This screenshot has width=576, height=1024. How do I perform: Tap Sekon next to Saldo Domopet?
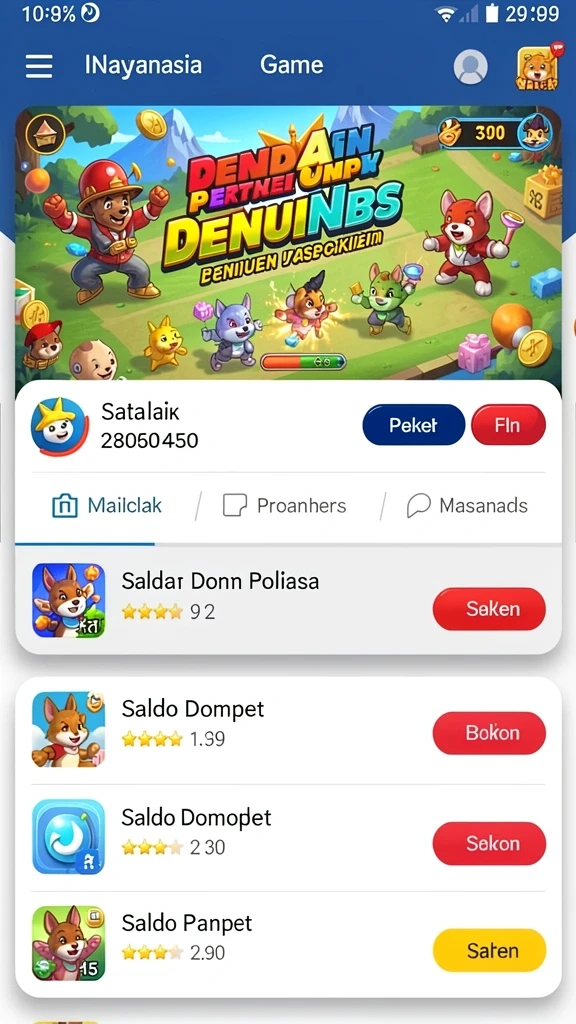tap(489, 843)
